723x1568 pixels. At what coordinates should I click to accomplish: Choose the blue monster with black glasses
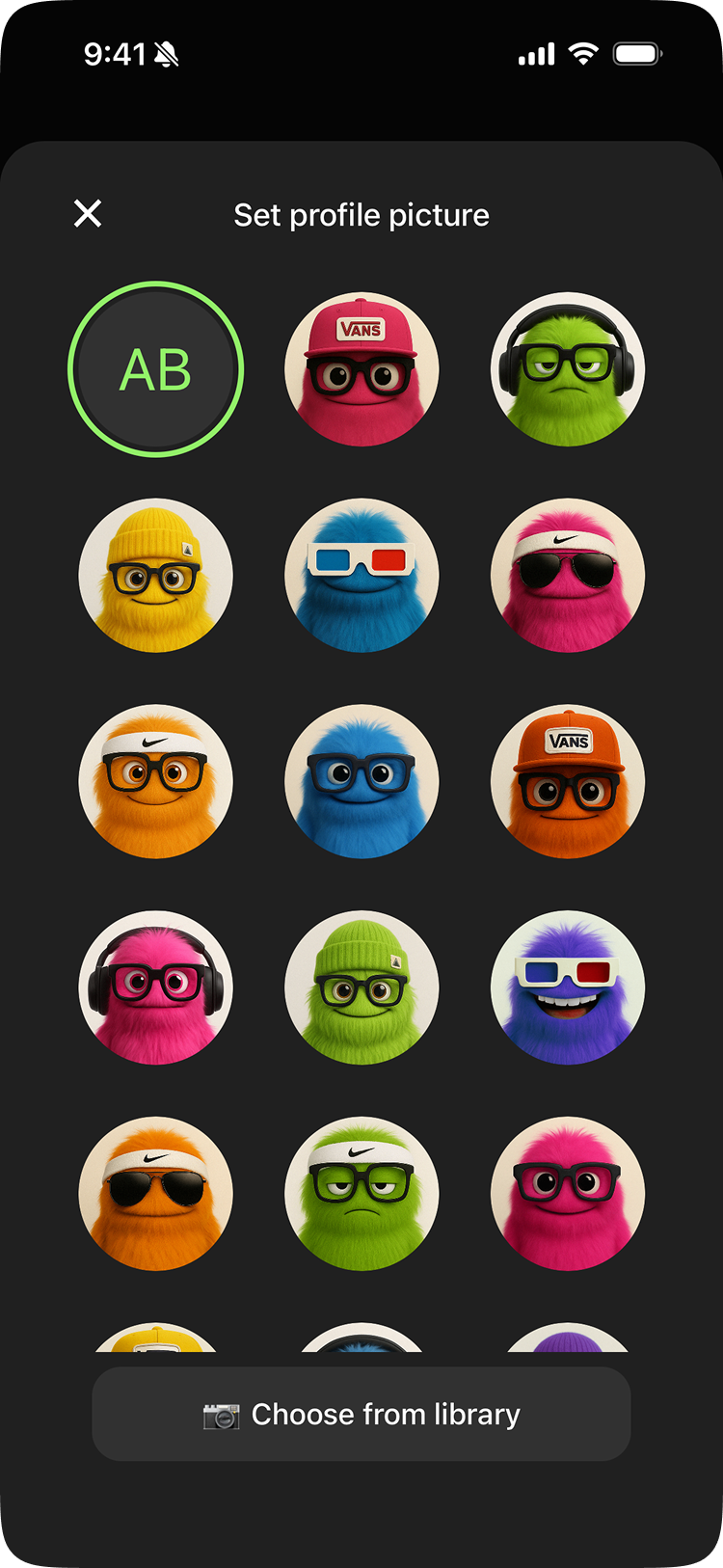click(x=361, y=782)
